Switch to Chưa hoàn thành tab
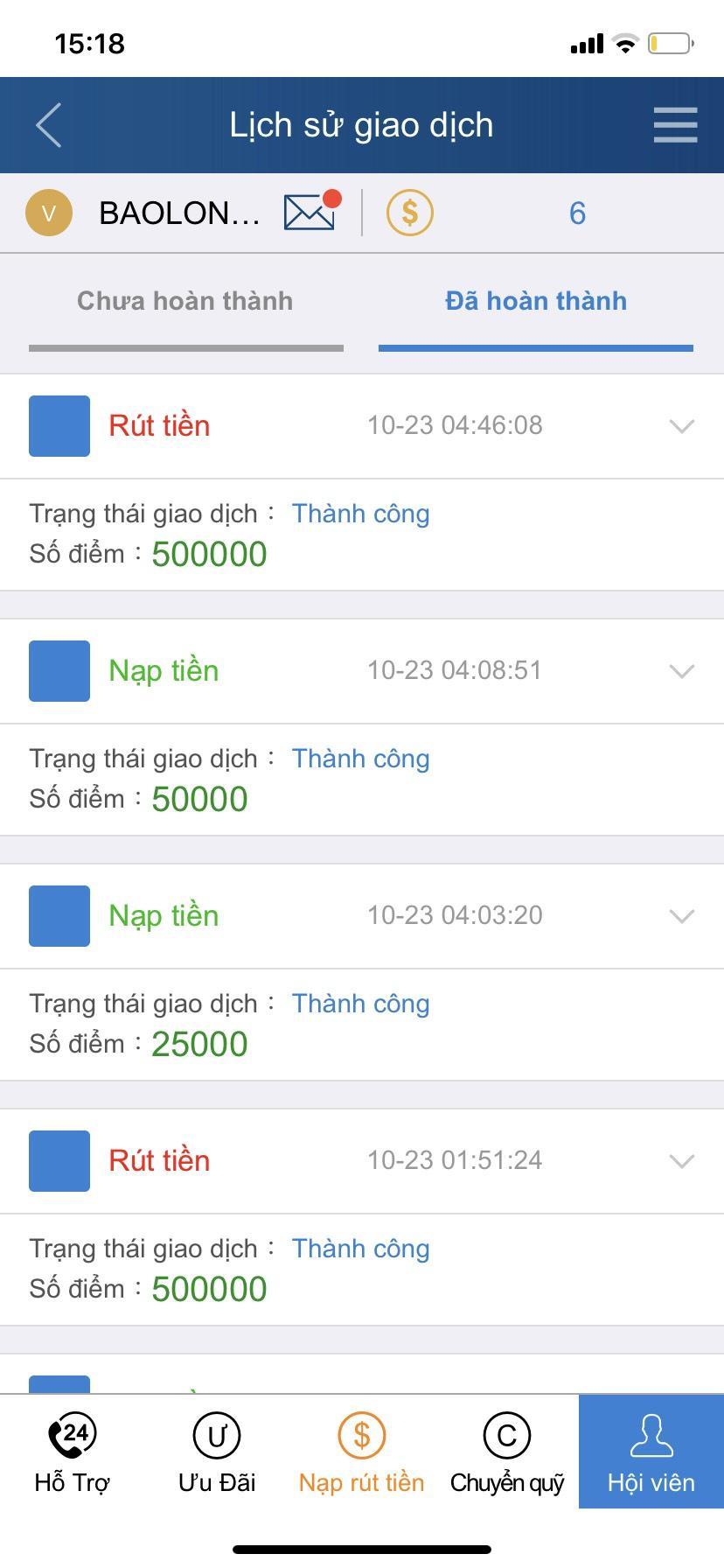Screen dimensions: 724x1568 (185, 302)
